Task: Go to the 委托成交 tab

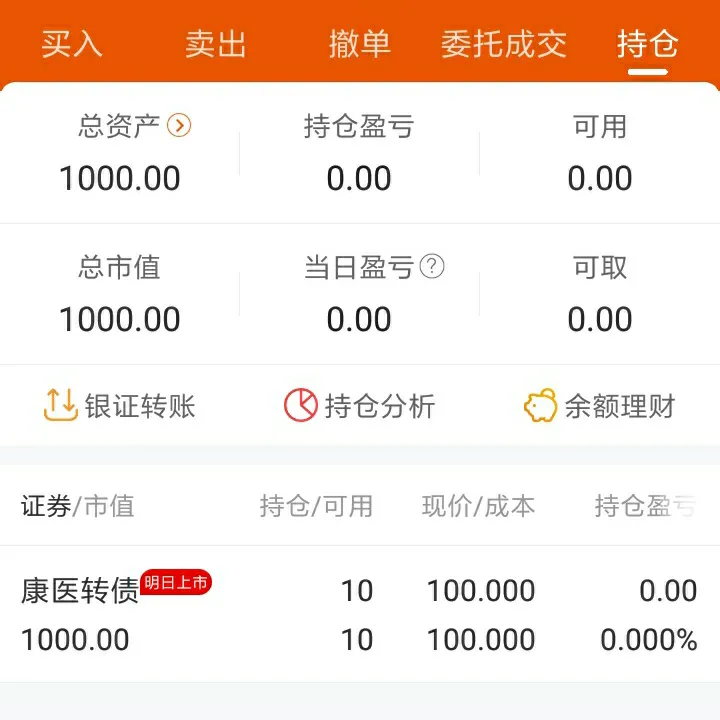Action: [504, 44]
